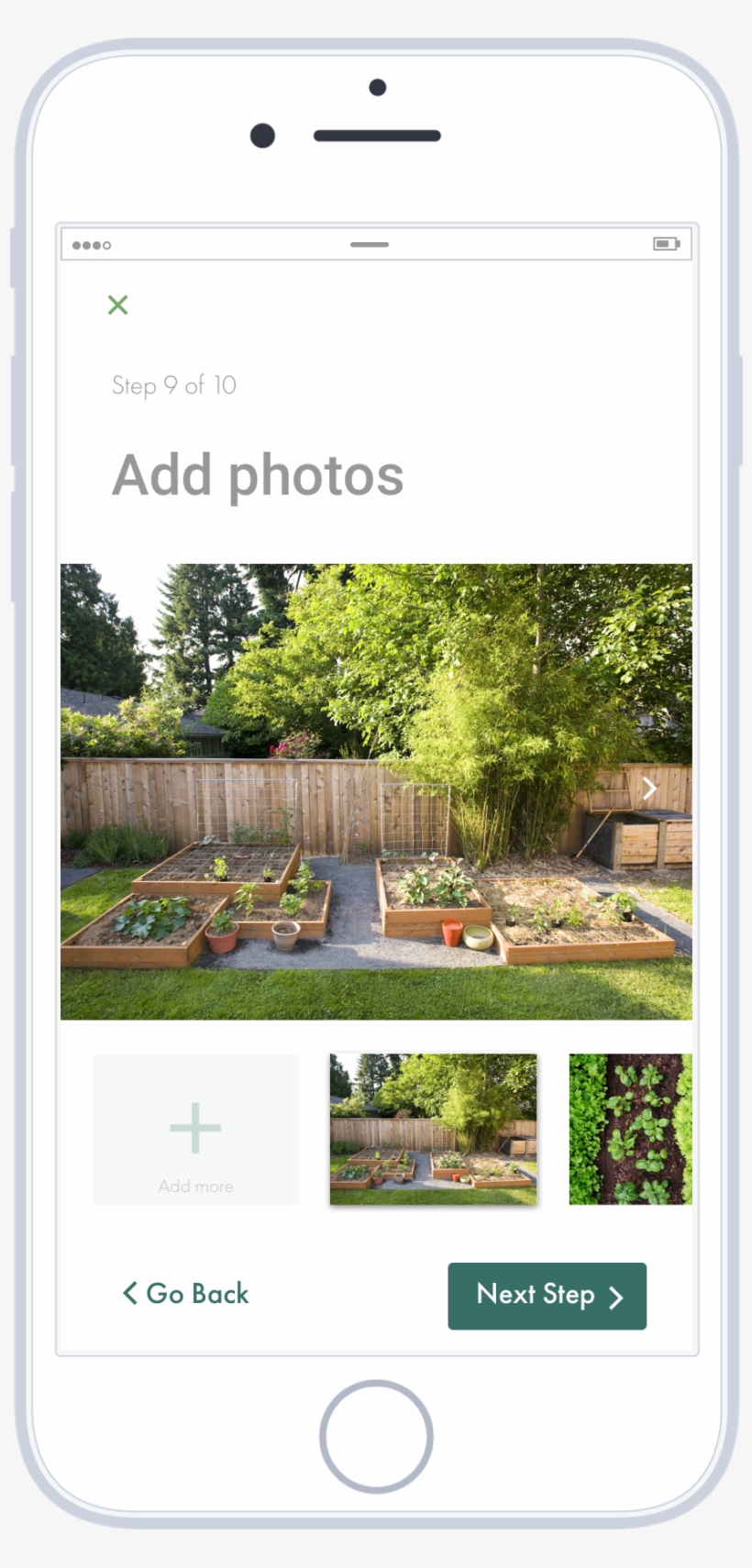
Task: Tap the large garden preview image
Action: (376, 789)
